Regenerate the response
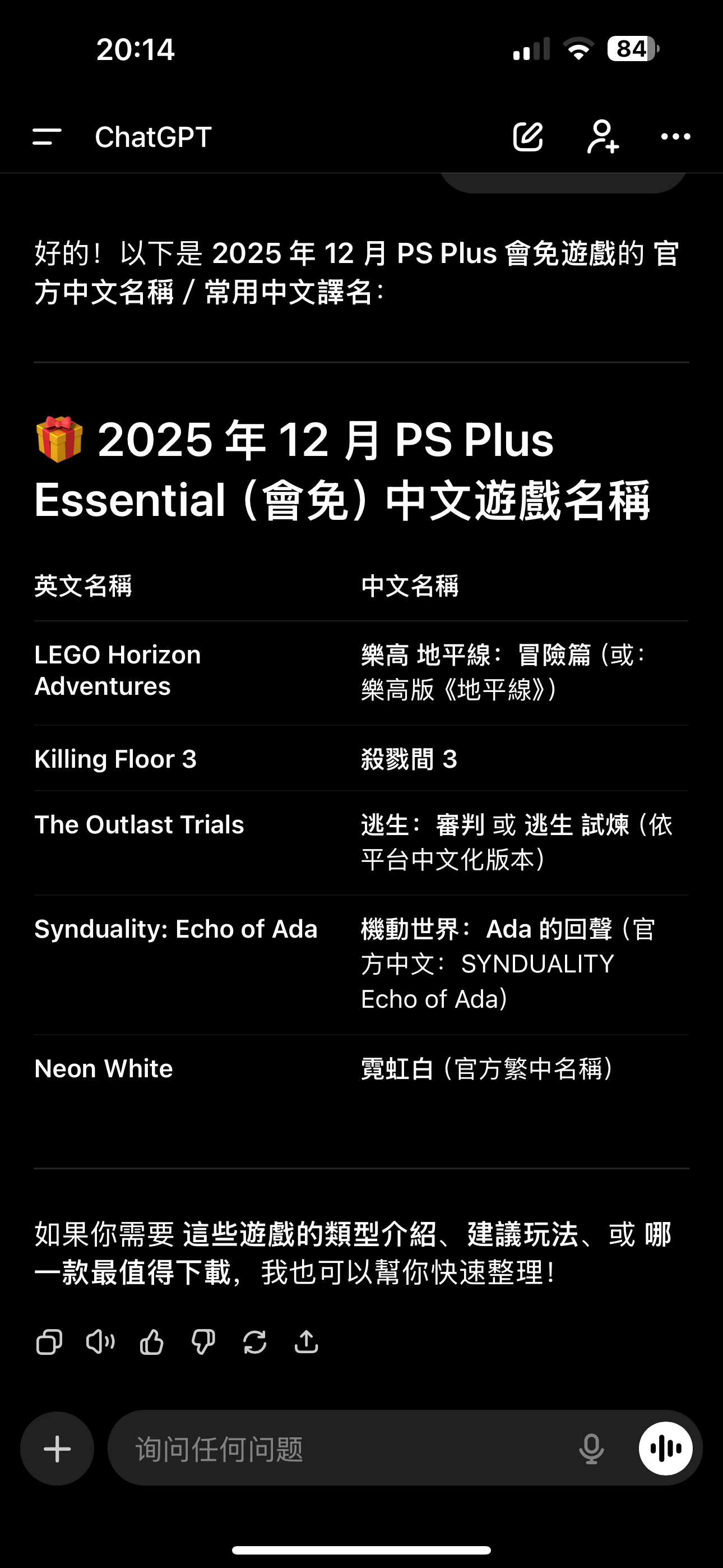Viewport: 723px width, 1568px height. 254,1341
